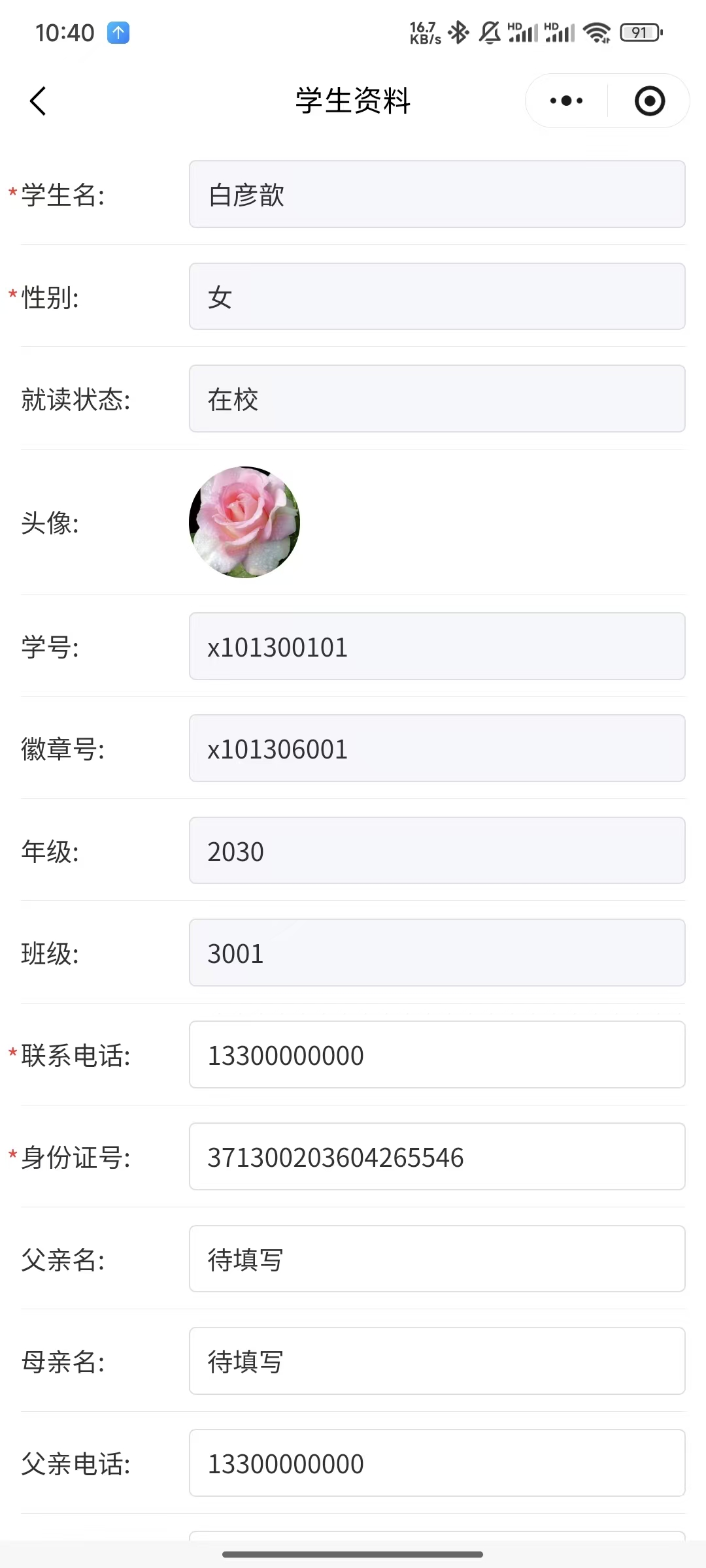
Task: Open the mini program three-dot menu
Action: 566,101
